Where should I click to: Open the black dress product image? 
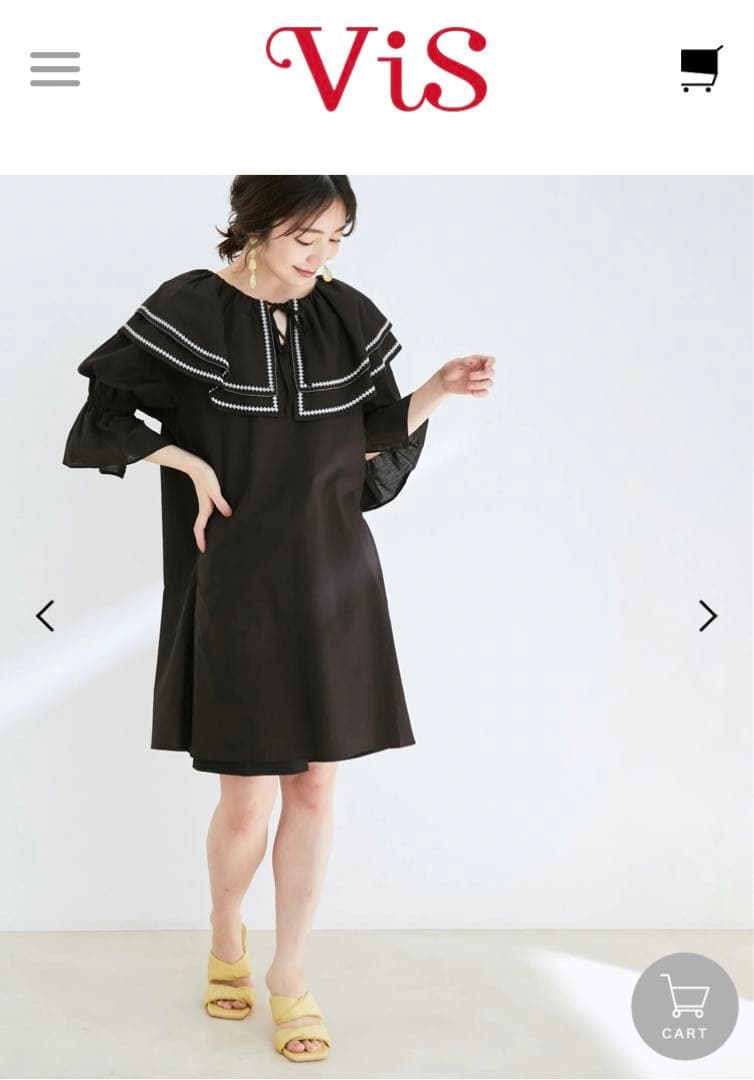[x=377, y=627]
